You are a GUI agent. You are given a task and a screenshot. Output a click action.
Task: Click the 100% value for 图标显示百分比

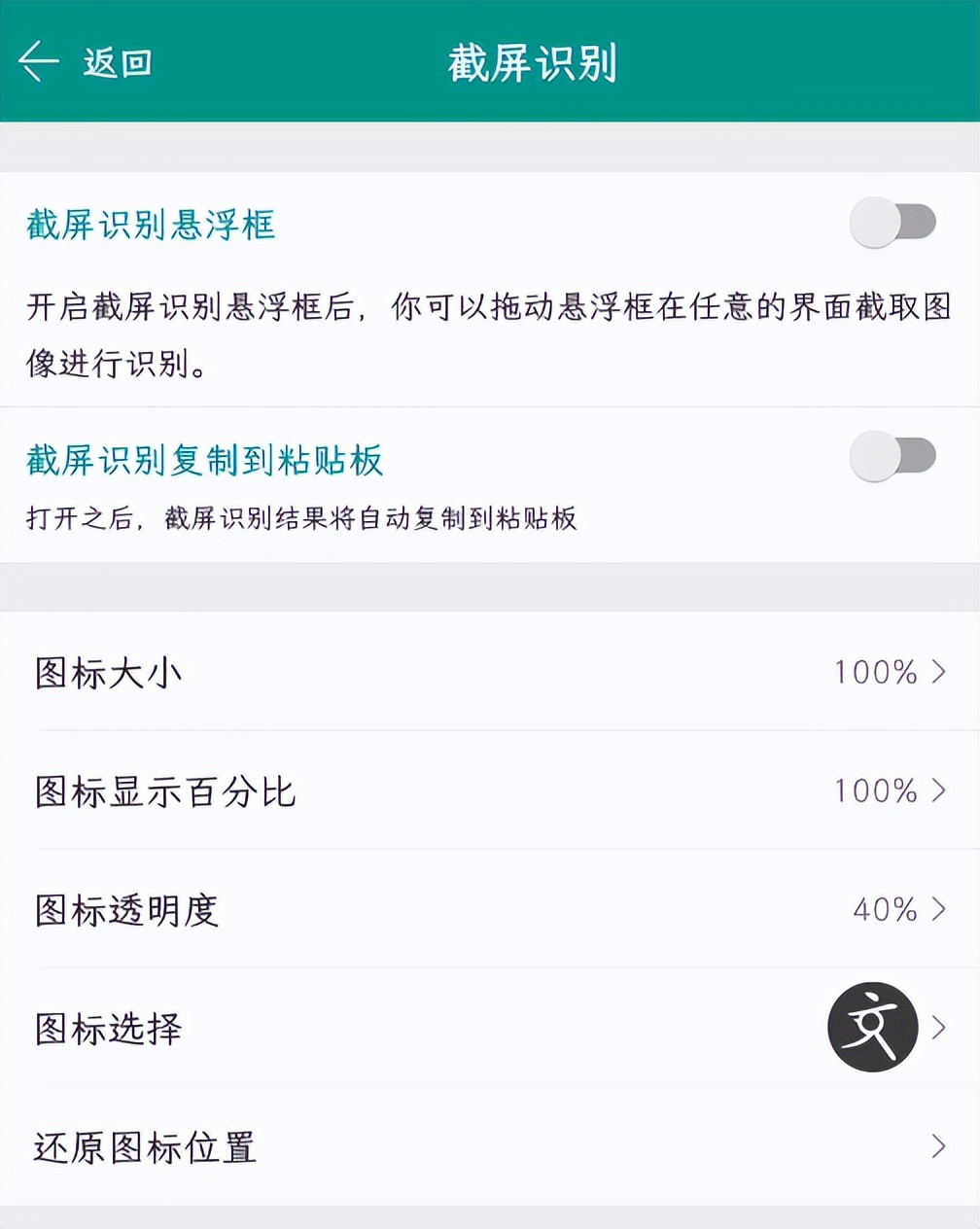click(x=873, y=790)
